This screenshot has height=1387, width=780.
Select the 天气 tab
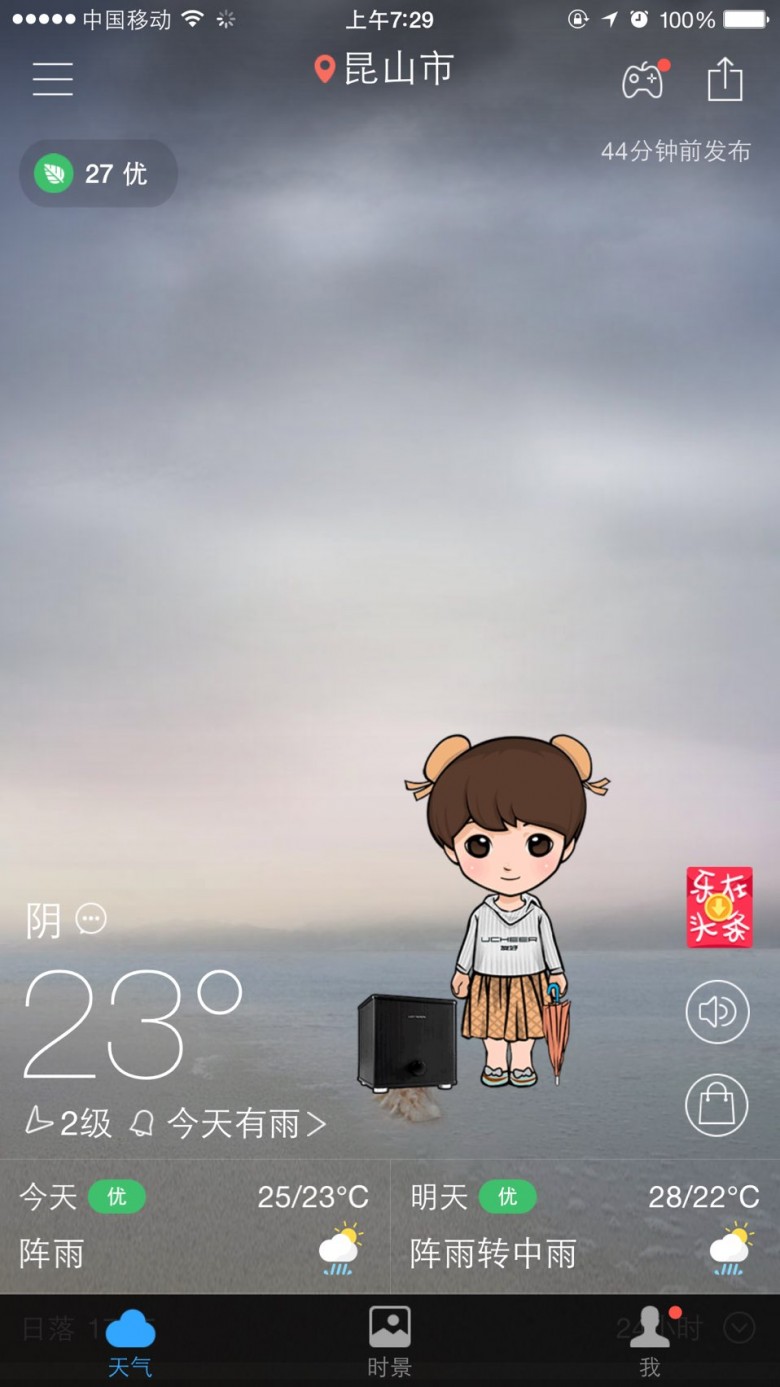[x=130, y=1341]
